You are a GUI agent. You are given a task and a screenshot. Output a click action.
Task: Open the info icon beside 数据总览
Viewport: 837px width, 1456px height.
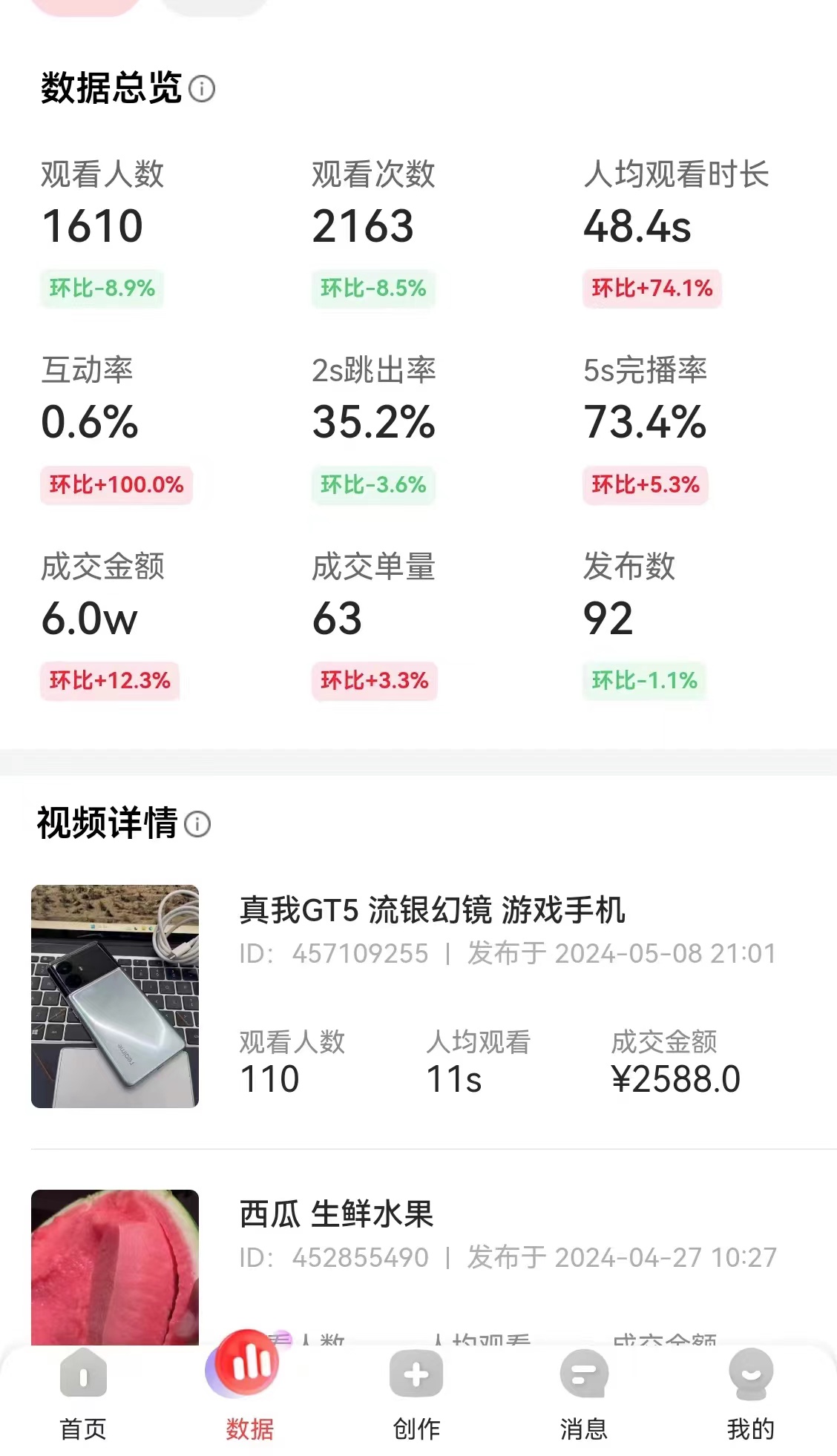tap(202, 89)
